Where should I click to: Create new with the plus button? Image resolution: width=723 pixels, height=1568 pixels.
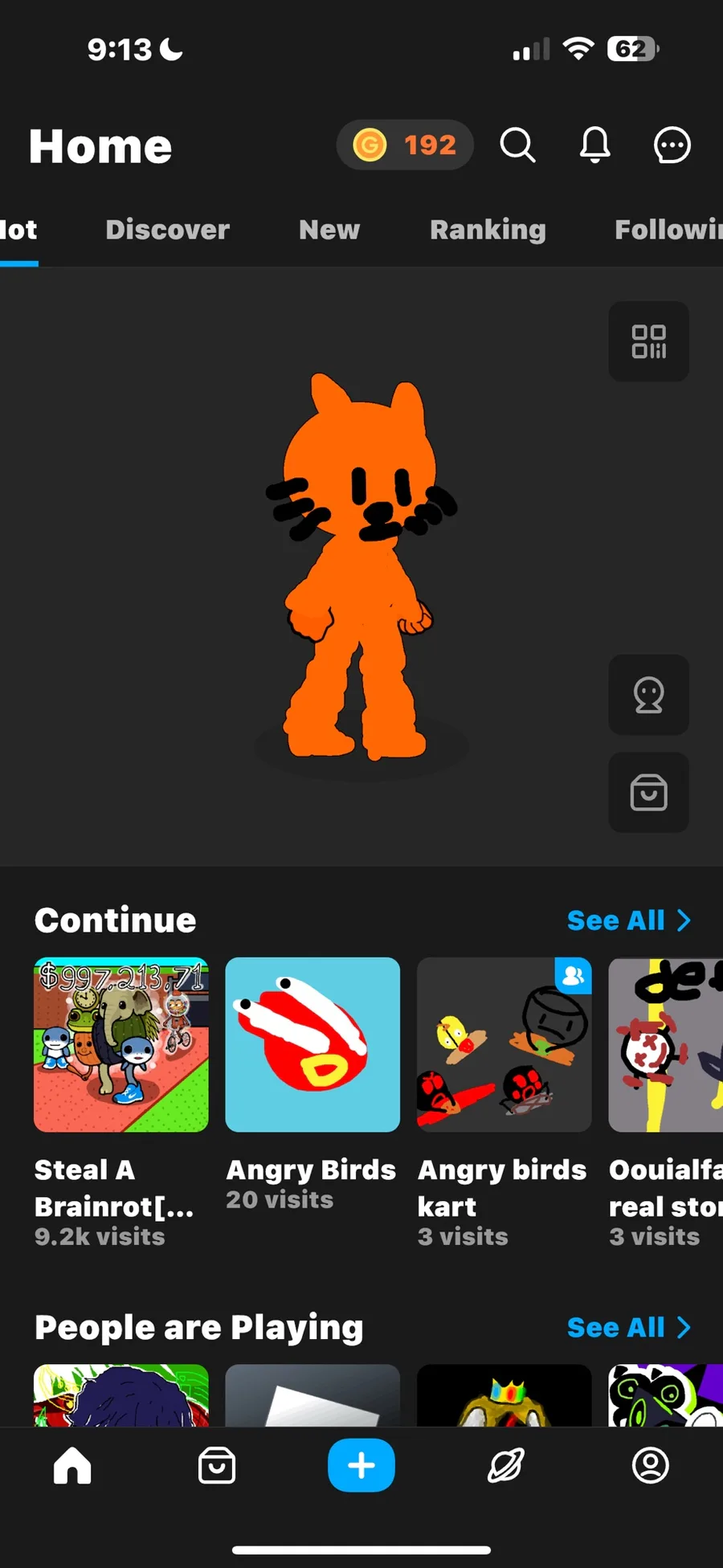click(x=361, y=1465)
